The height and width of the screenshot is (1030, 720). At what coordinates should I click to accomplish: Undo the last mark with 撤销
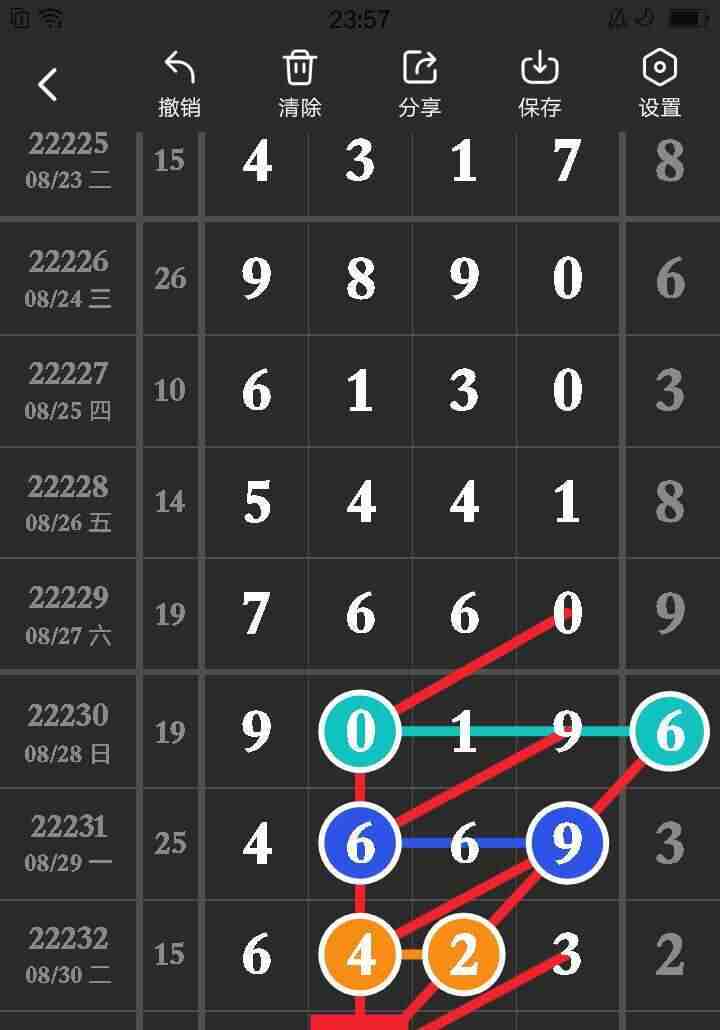(x=180, y=84)
